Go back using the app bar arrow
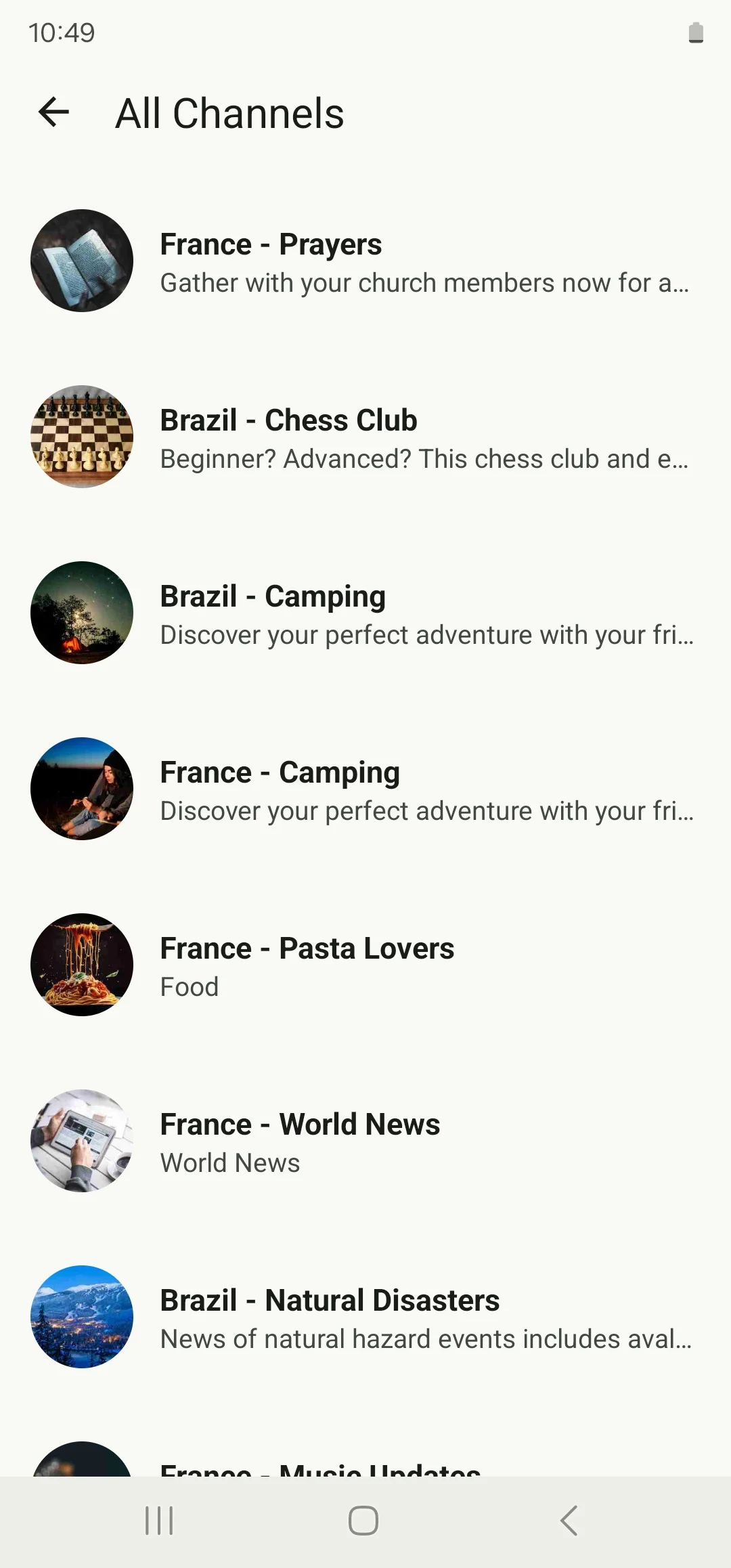The height and width of the screenshot is (1568, 731). coord(54,112)
